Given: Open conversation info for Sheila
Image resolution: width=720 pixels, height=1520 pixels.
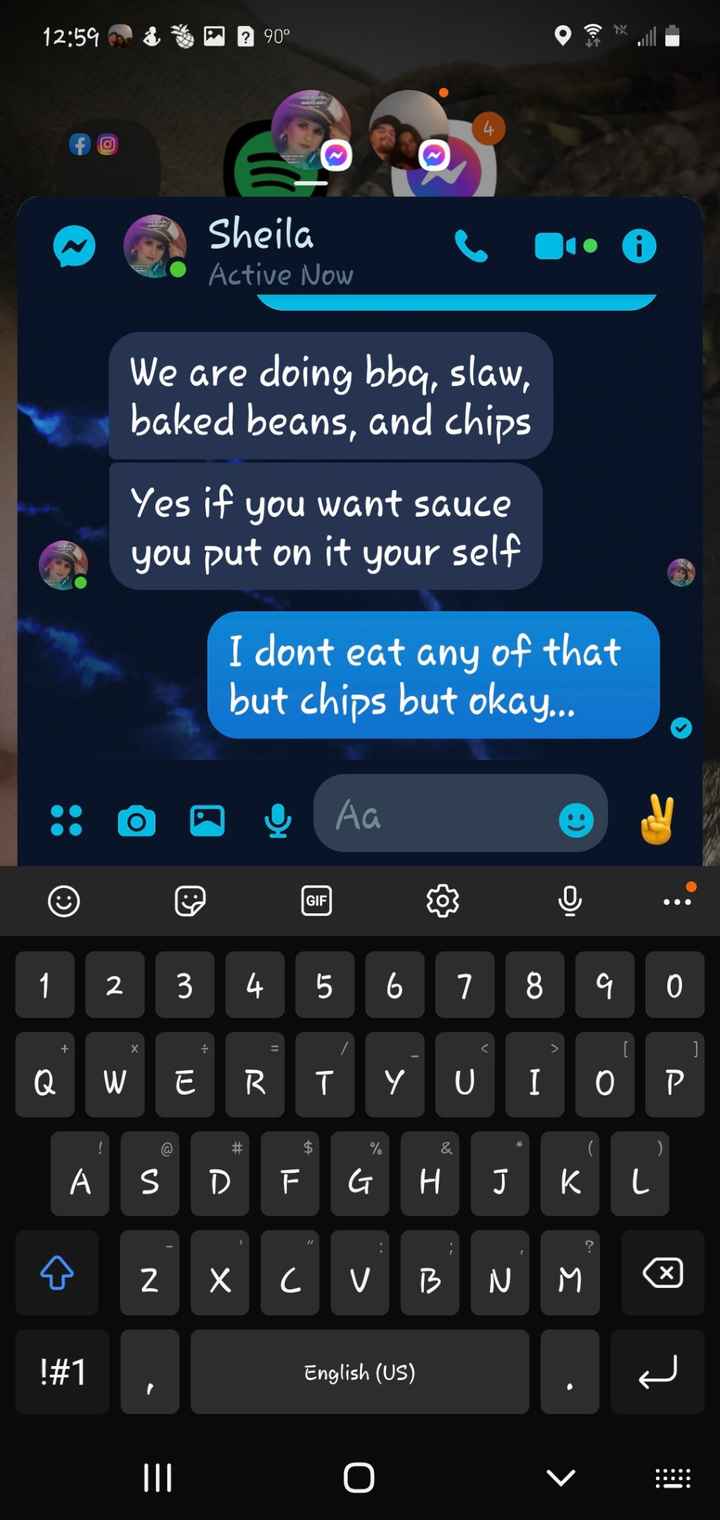Looking at the screenshot, I should coord(639,246).
